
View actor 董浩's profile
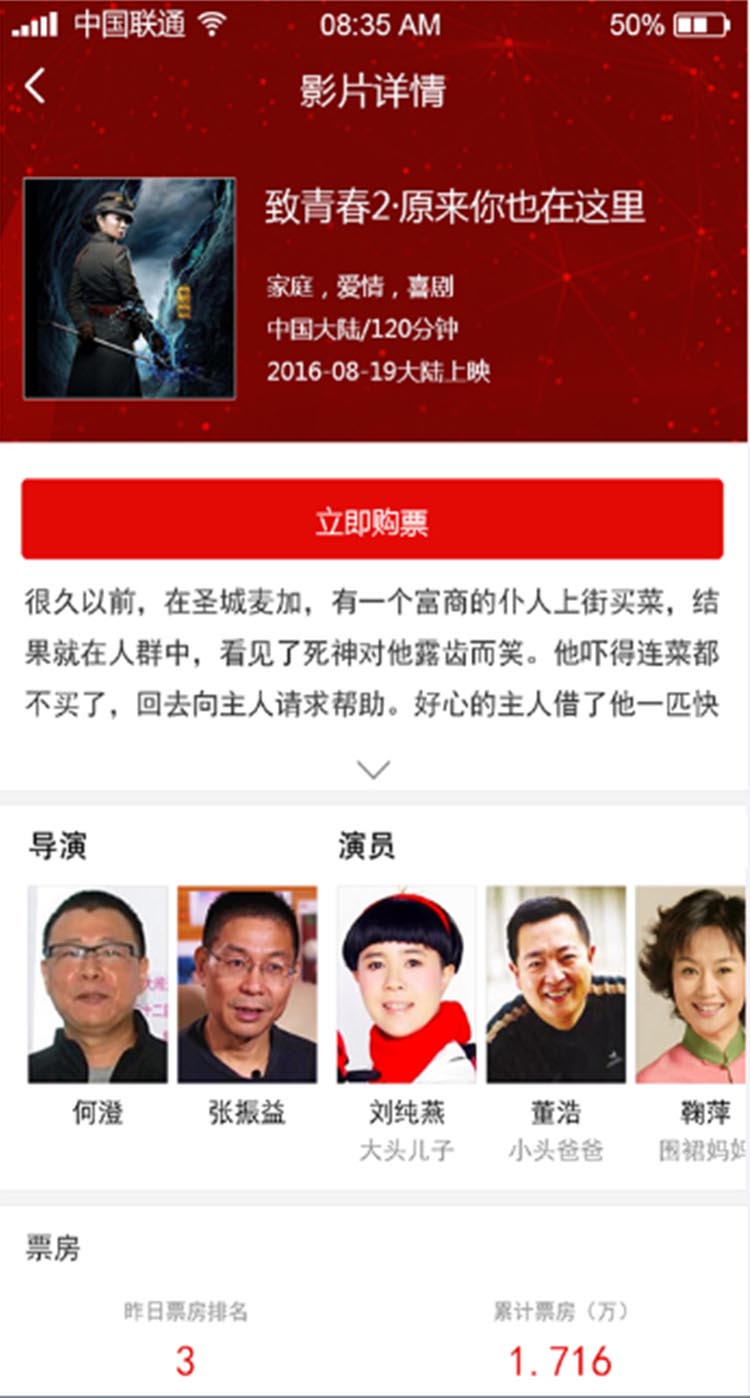pyautogui.click(x=556, y=985)
